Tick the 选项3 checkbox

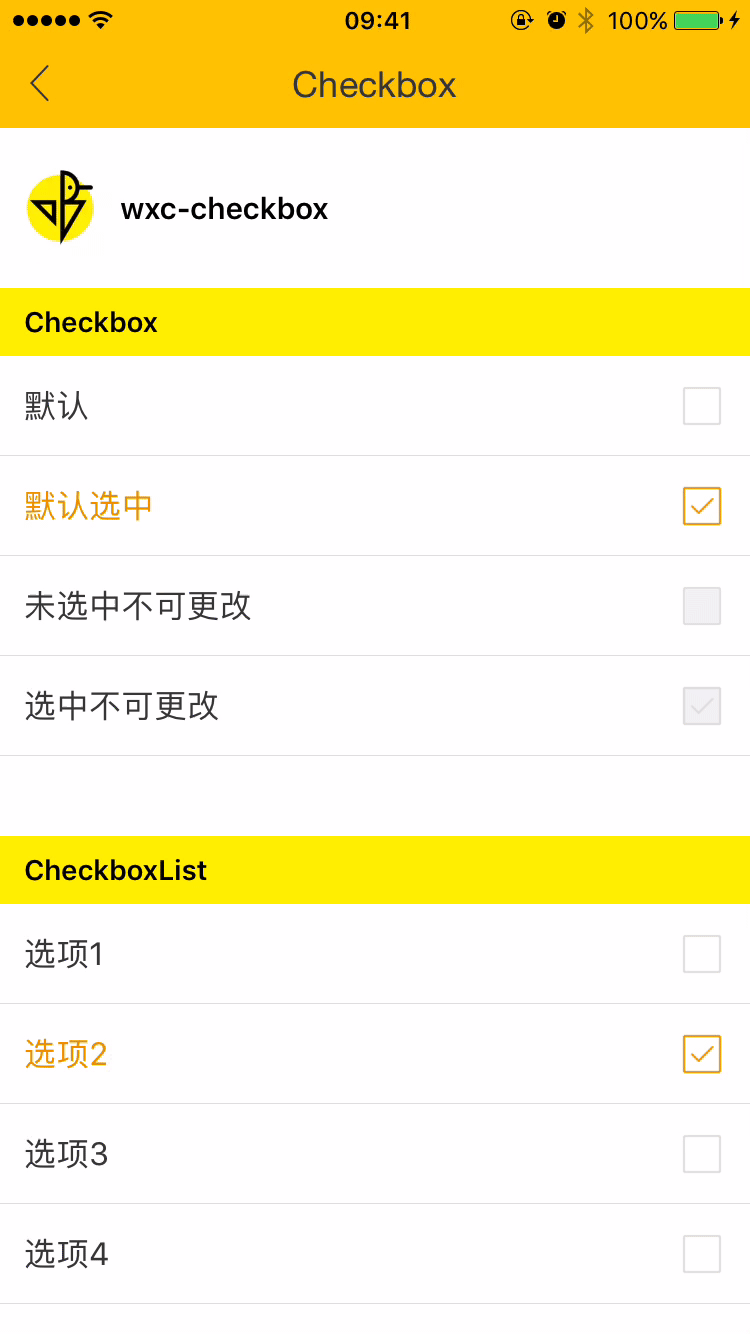(x=701, y=1154)
